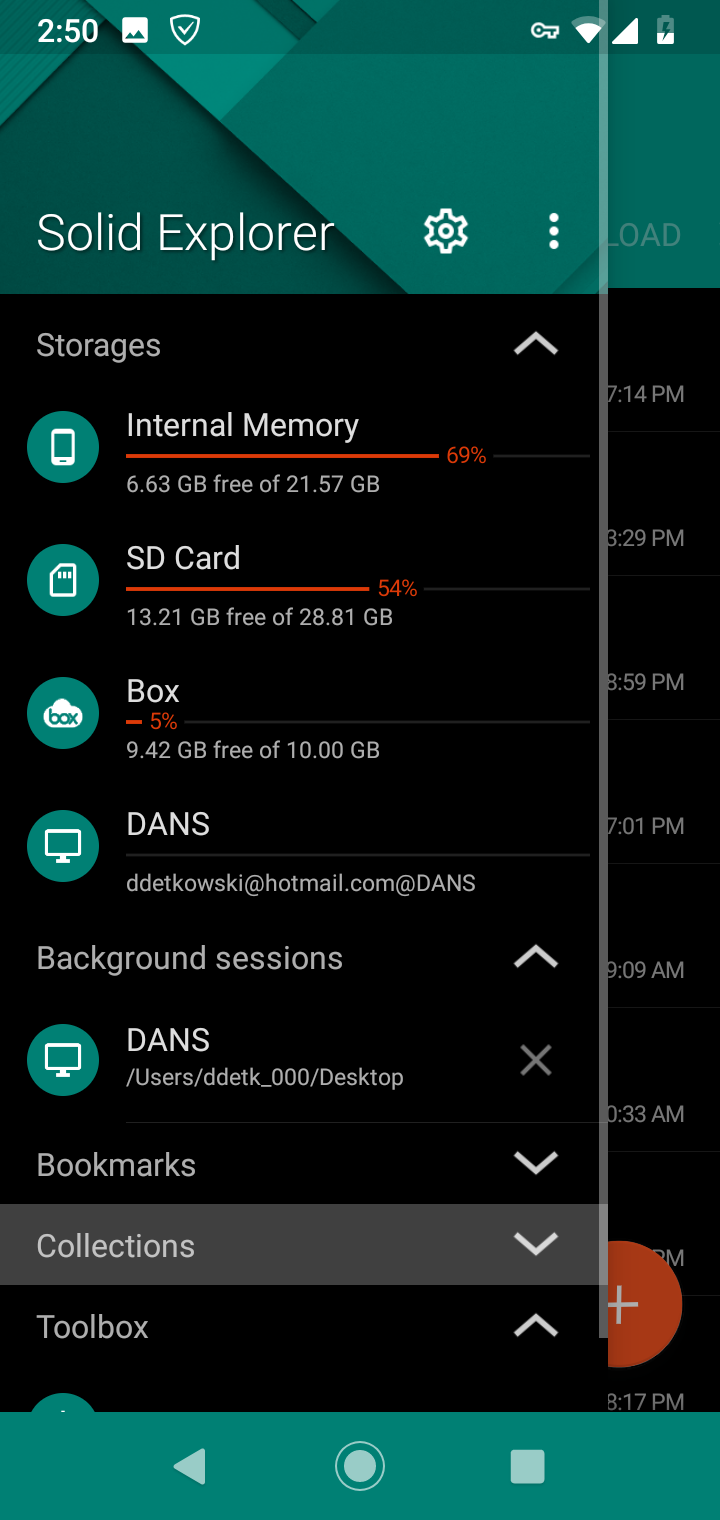This screenshot has width=720, height=1520.
Task: Cancel the DANS background session
Action: point(536,1059)
